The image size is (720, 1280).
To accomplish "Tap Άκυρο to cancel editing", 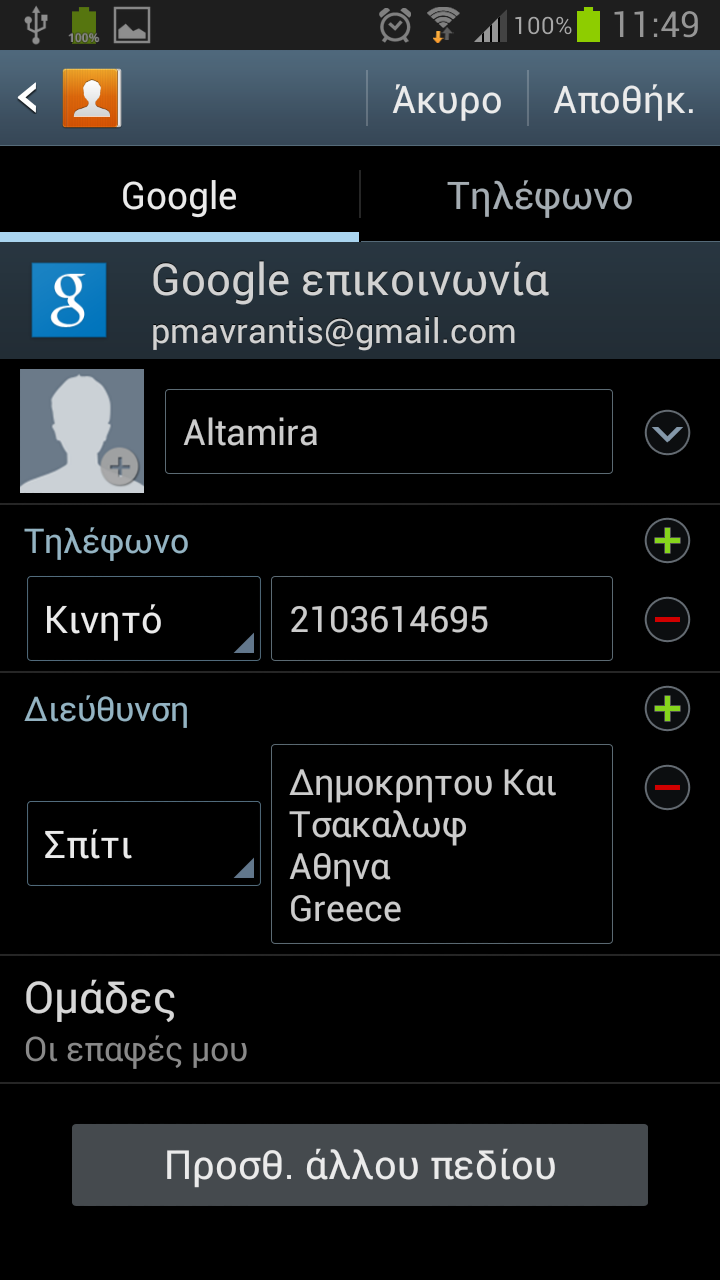I will pyautogui.click(x=447, y=100).
